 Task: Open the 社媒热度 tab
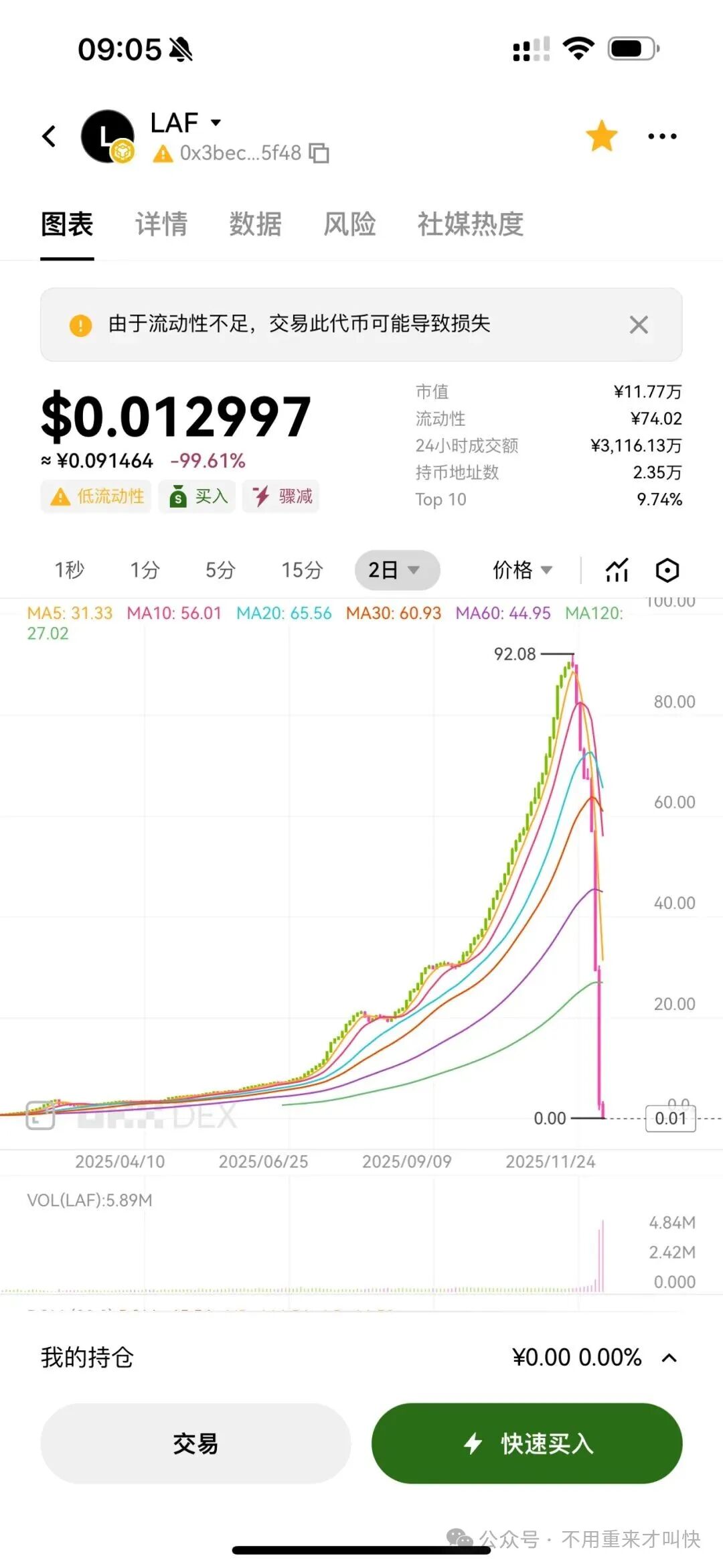pos(469,225)
